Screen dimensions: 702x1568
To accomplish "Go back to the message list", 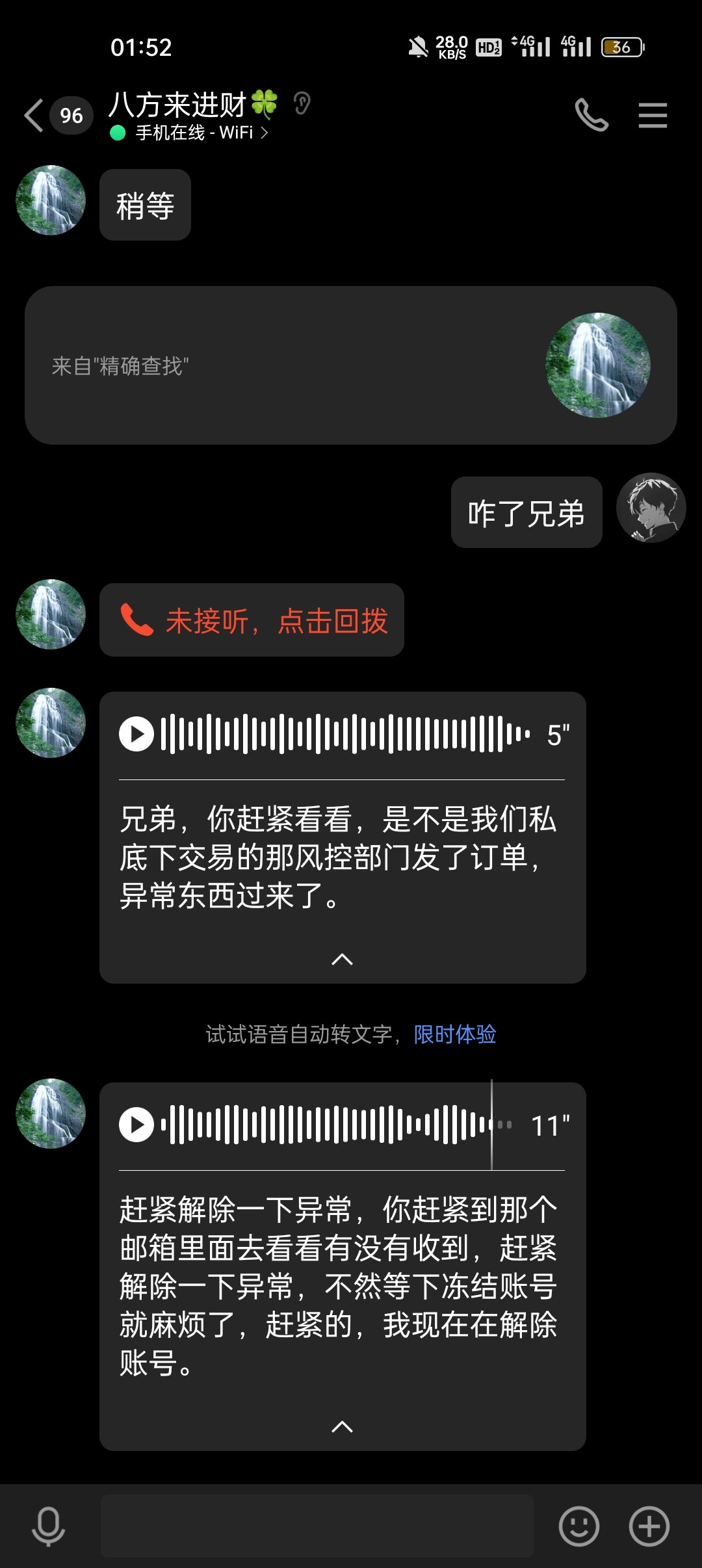I will point(34,116).
